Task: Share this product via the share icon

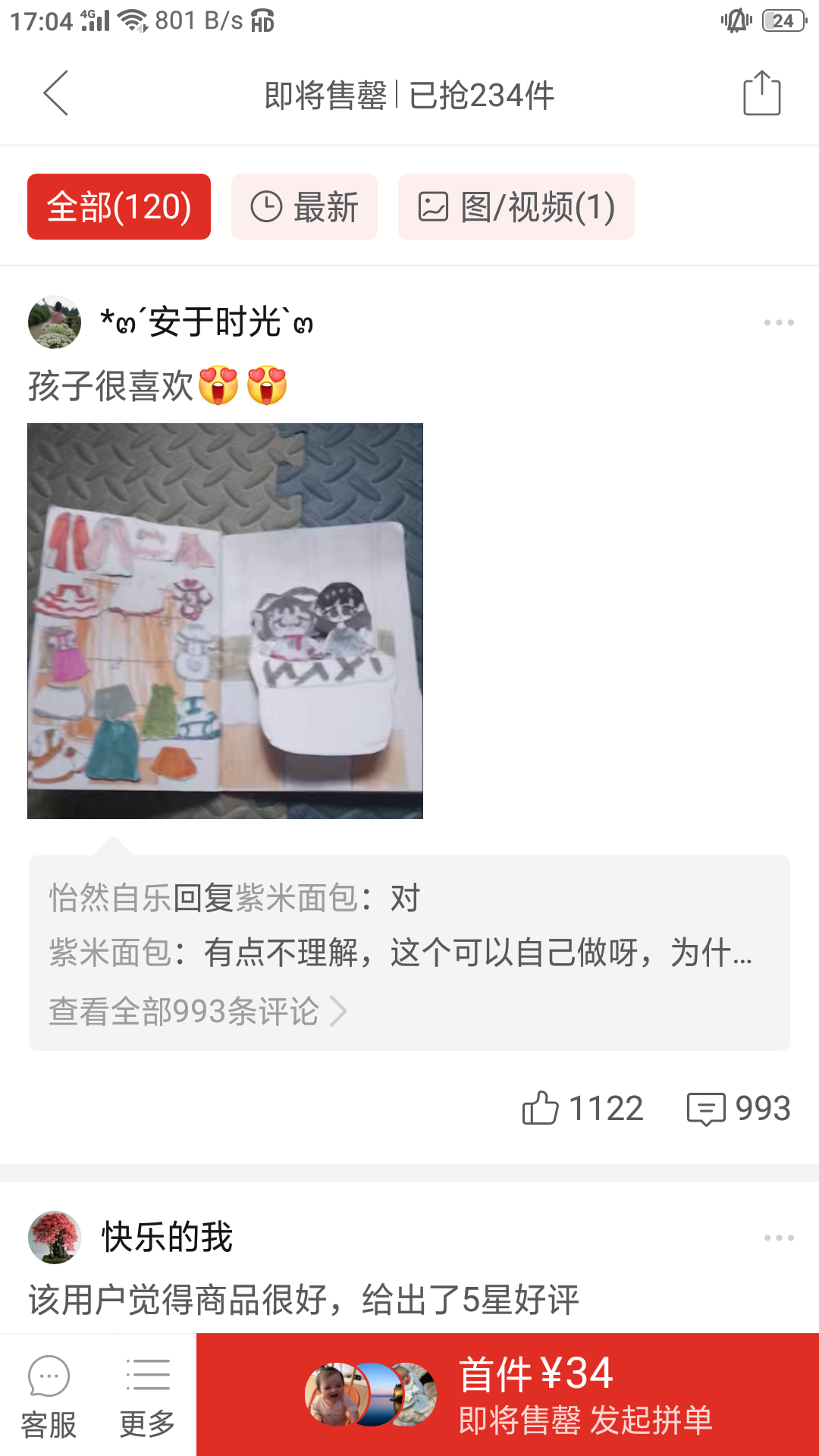Action: 761,93
